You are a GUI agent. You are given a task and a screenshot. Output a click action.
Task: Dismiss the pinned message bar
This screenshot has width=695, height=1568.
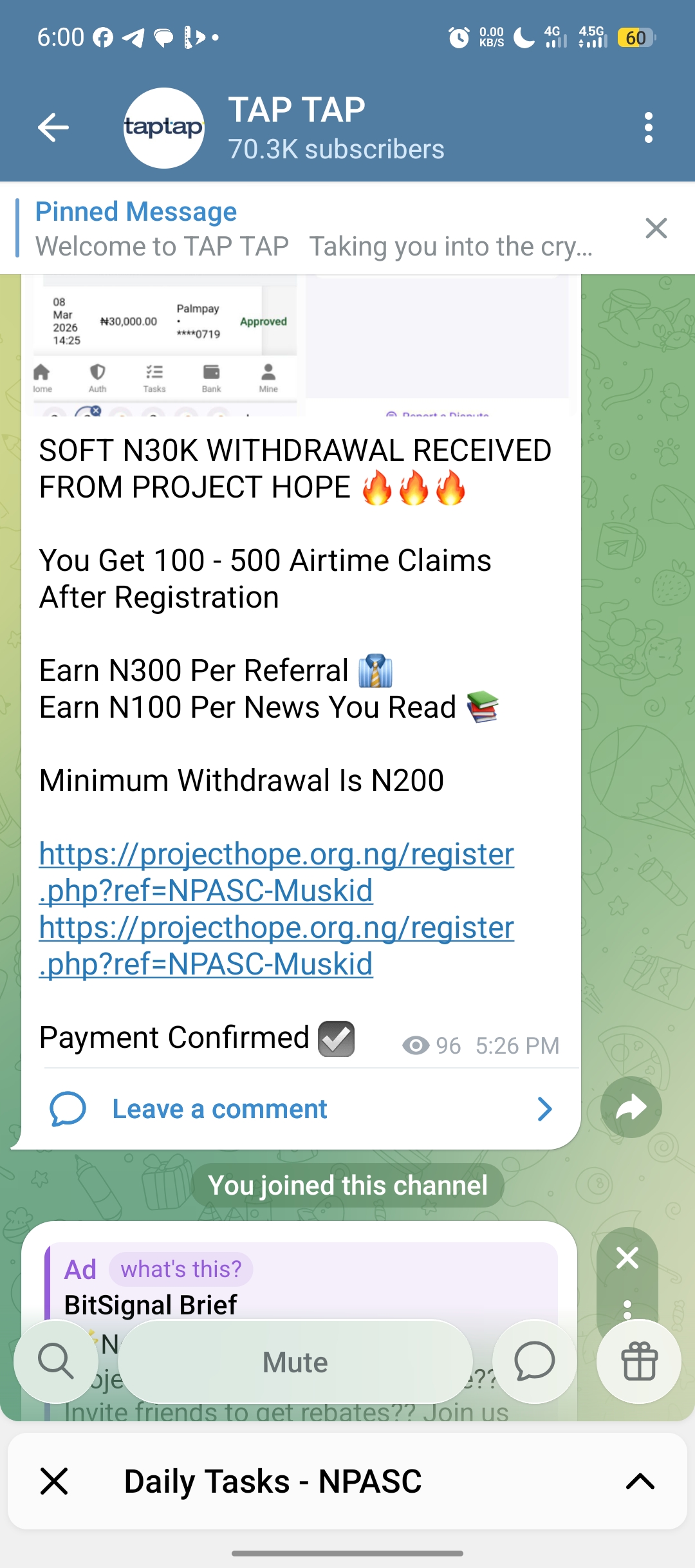656,228
